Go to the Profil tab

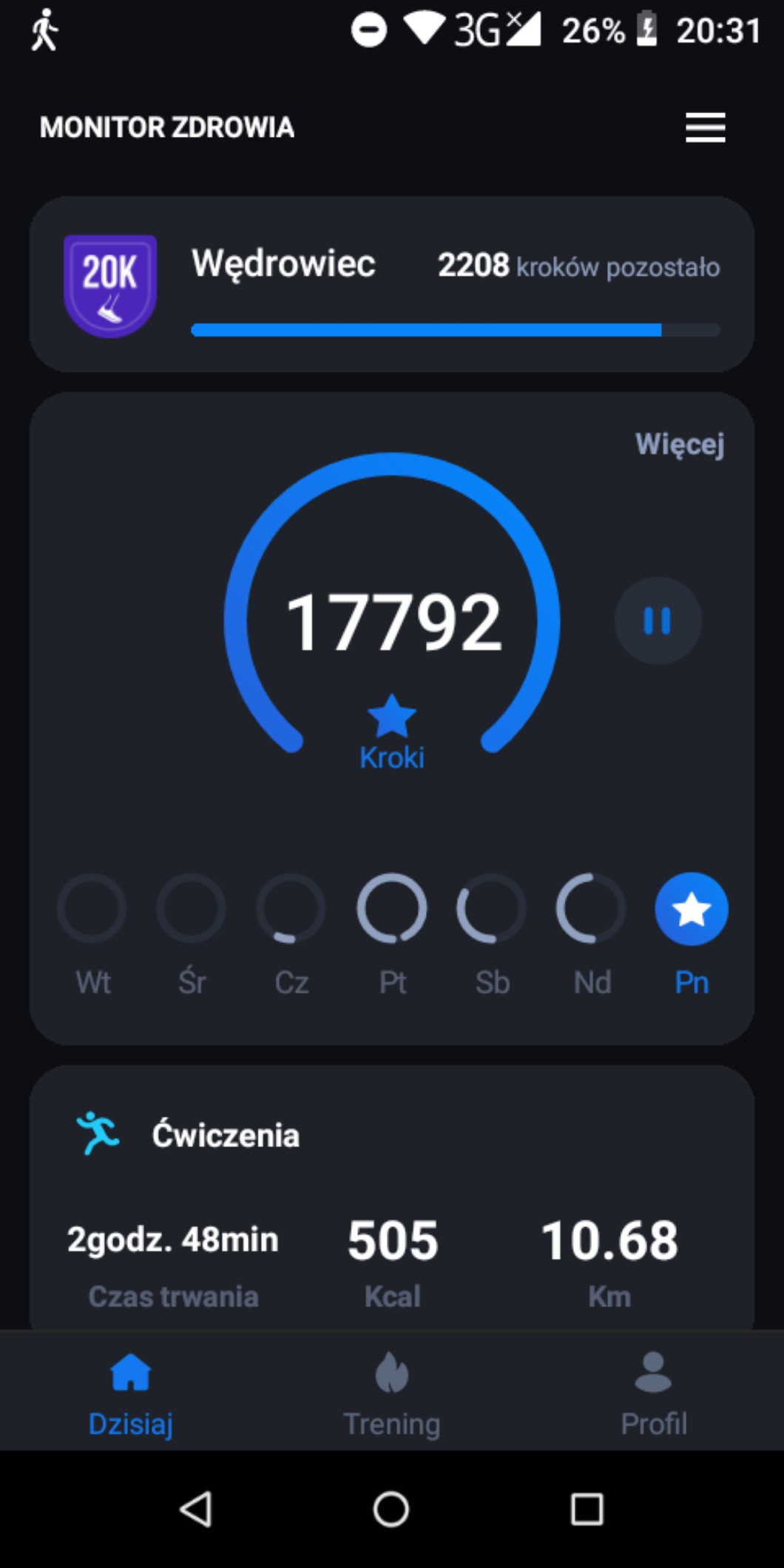point(654,1392)
